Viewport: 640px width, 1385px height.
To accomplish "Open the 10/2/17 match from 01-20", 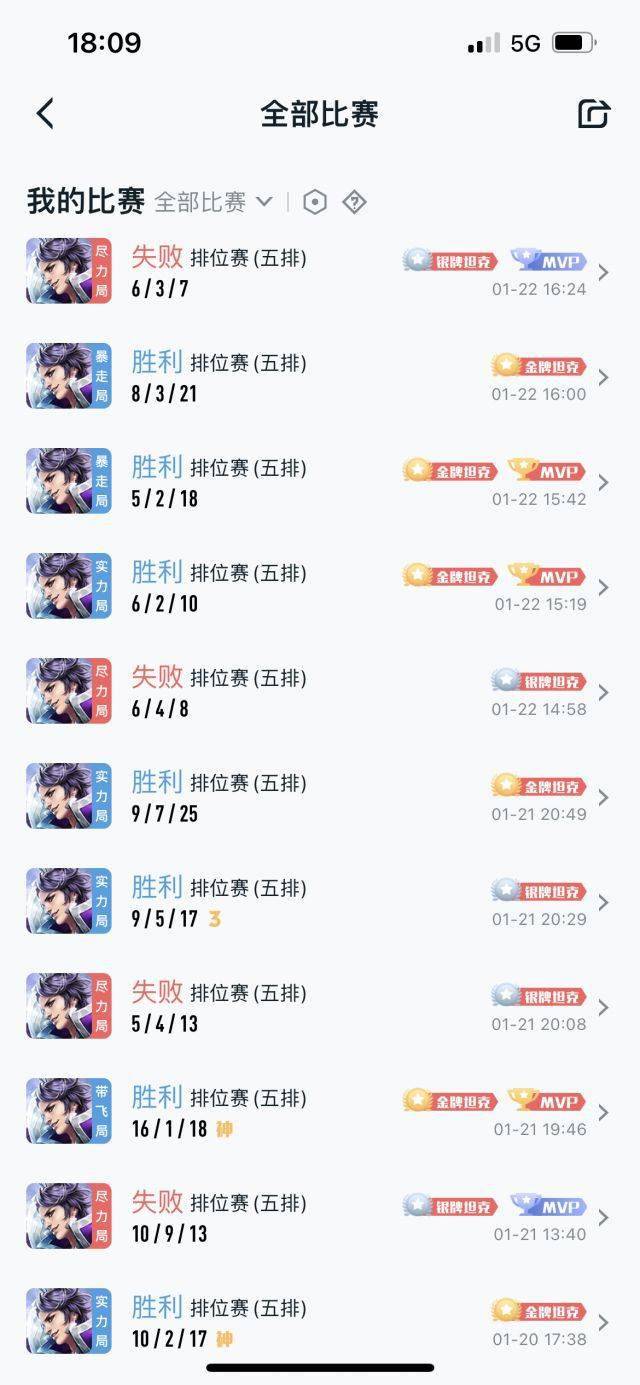I will [320, 1322].
